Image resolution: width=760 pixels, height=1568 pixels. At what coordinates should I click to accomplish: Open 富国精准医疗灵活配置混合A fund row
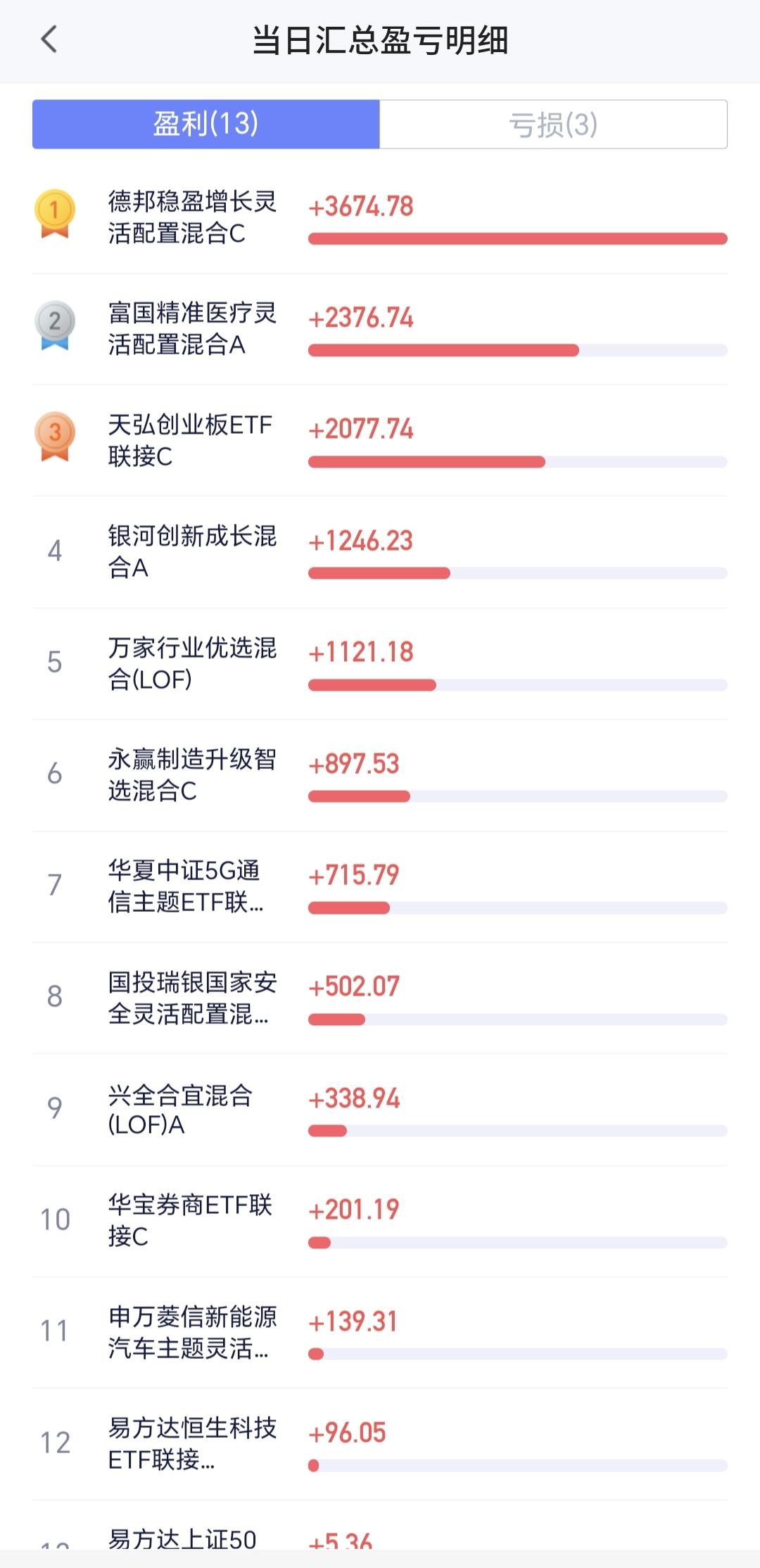point(380,330)
